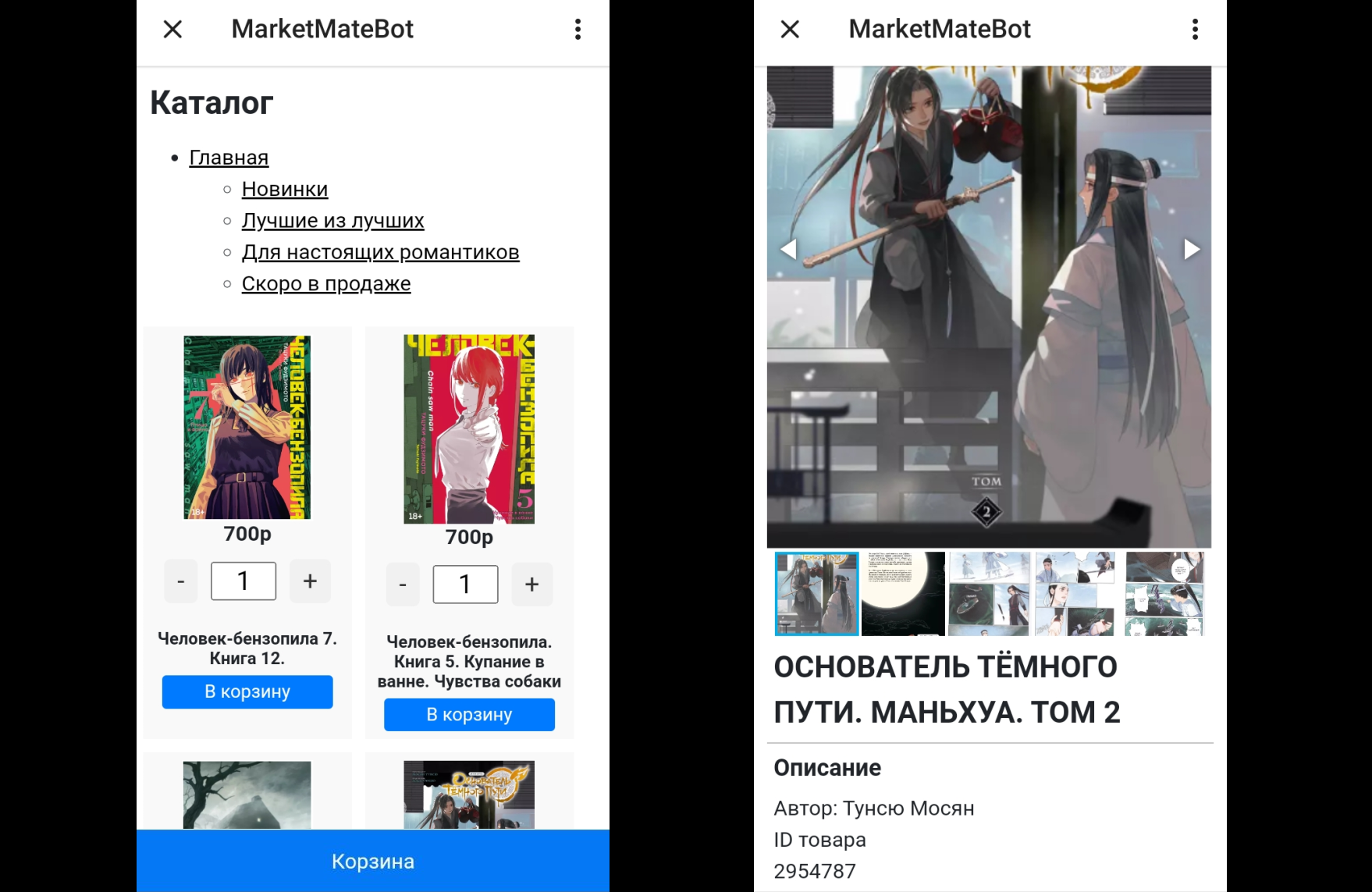Open the Лучшие из лучших link
Viewport: 1372px width, 892px height.
click(x=332, y=221)
